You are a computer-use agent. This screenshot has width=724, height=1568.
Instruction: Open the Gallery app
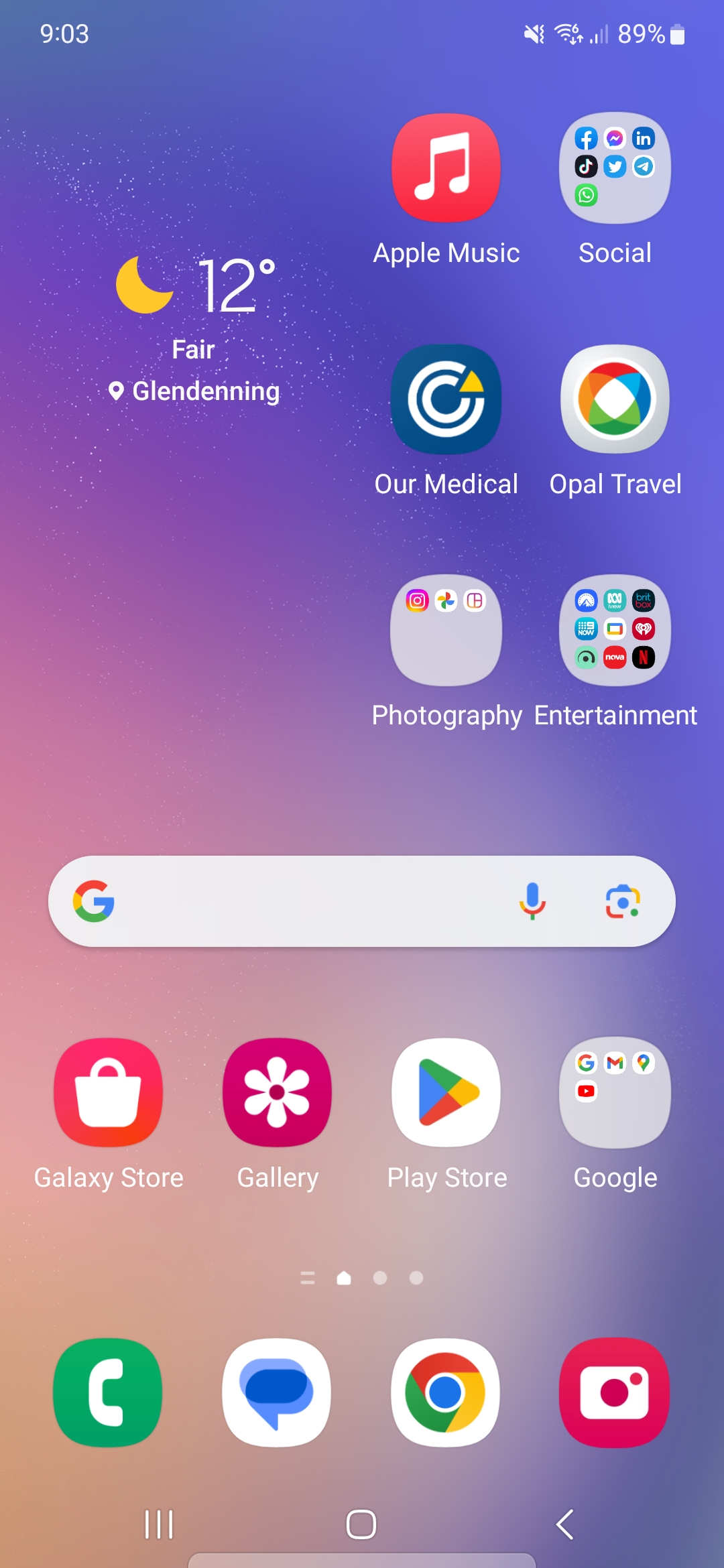pos(278,1093)
